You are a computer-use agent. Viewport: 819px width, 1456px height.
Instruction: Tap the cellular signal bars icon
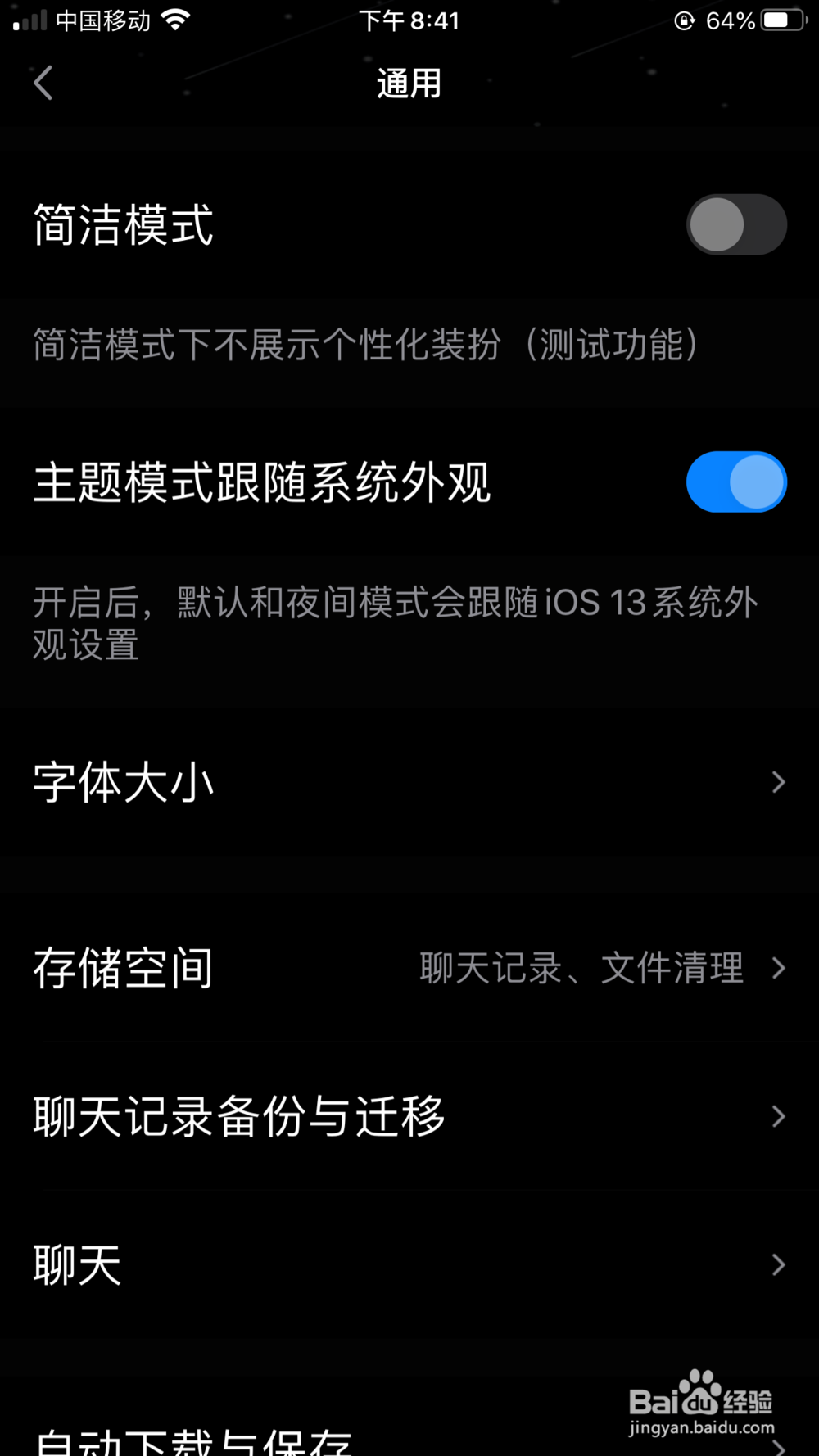pos(26,20)
